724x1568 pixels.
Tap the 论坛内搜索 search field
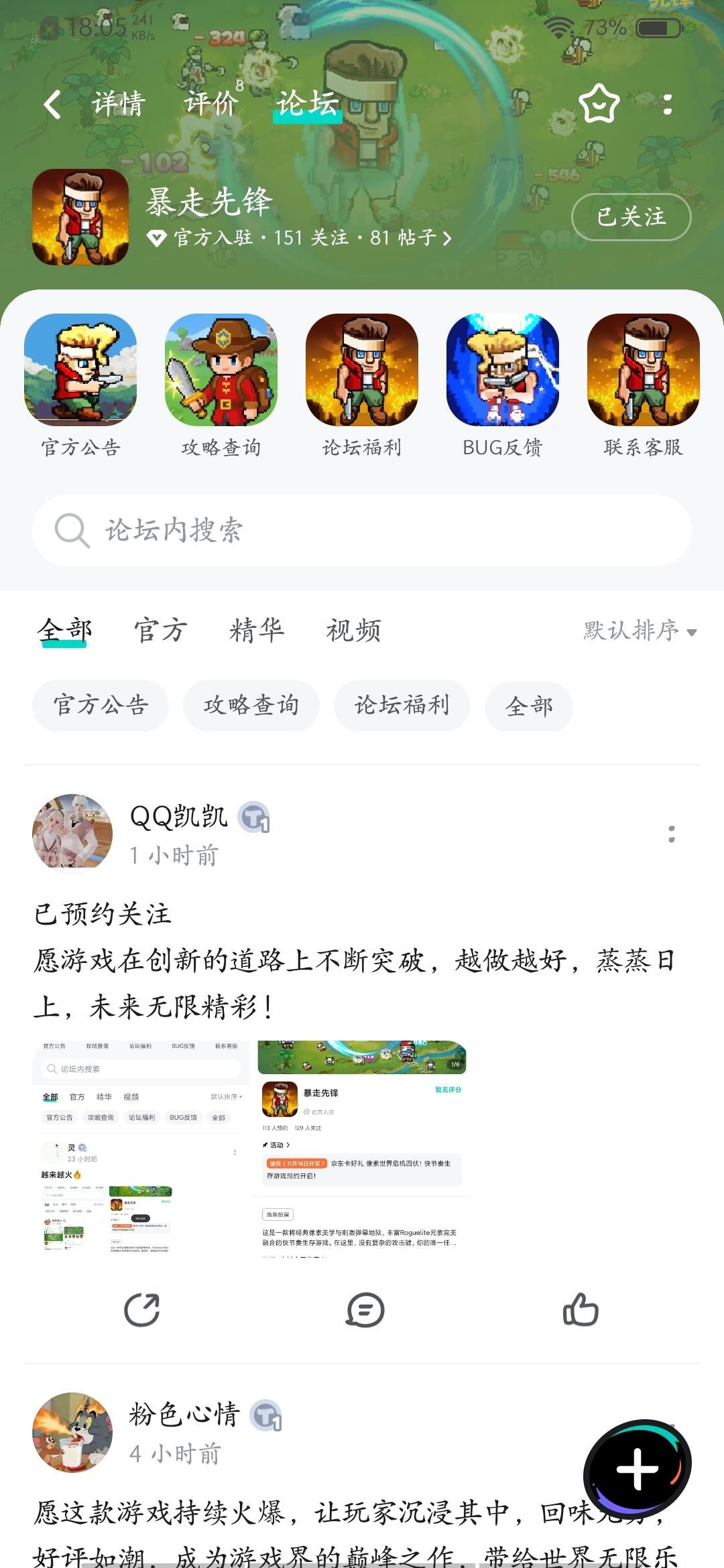pyautogui.click(x=362, y=530)
